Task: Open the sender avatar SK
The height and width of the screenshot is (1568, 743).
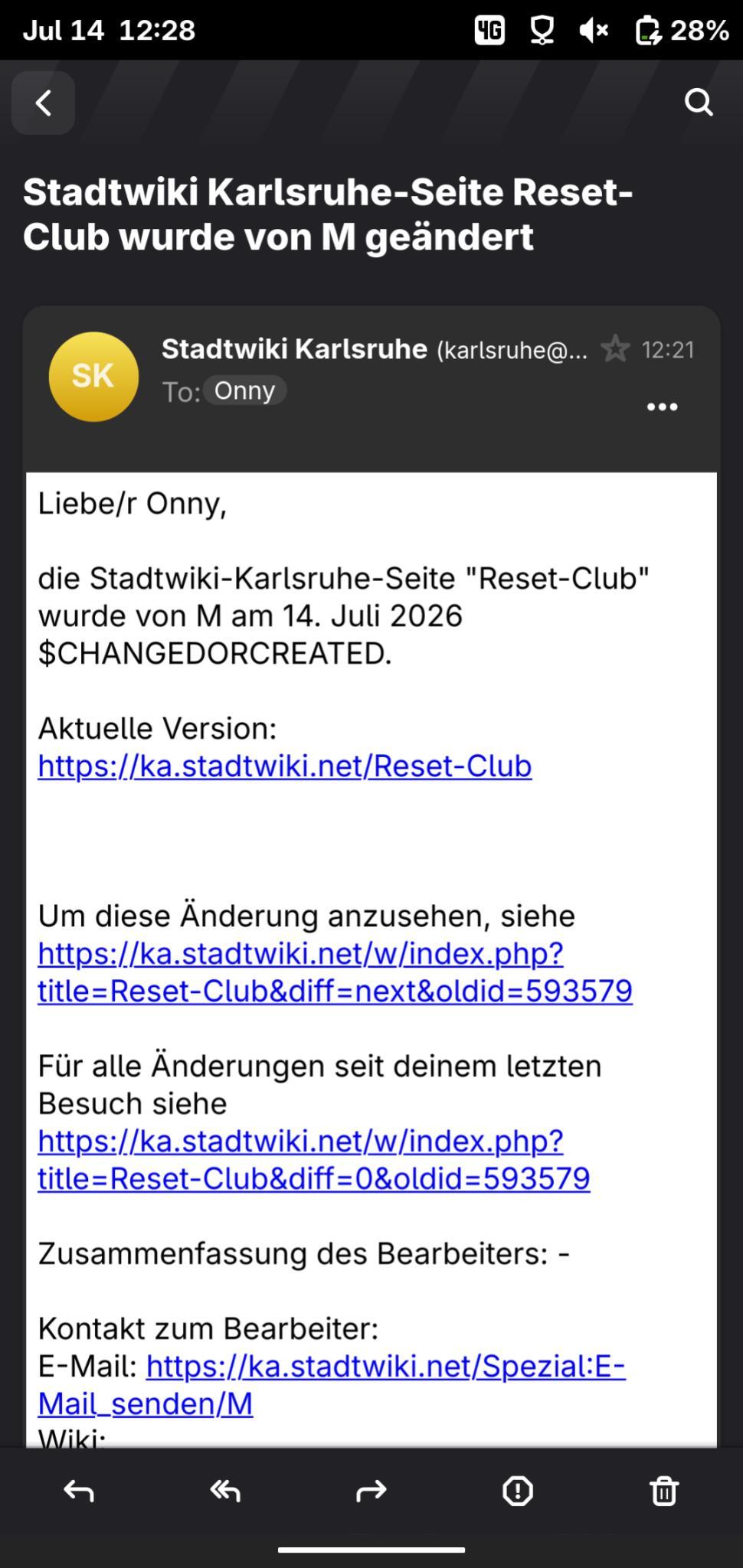Action: [x=93, y=377]
